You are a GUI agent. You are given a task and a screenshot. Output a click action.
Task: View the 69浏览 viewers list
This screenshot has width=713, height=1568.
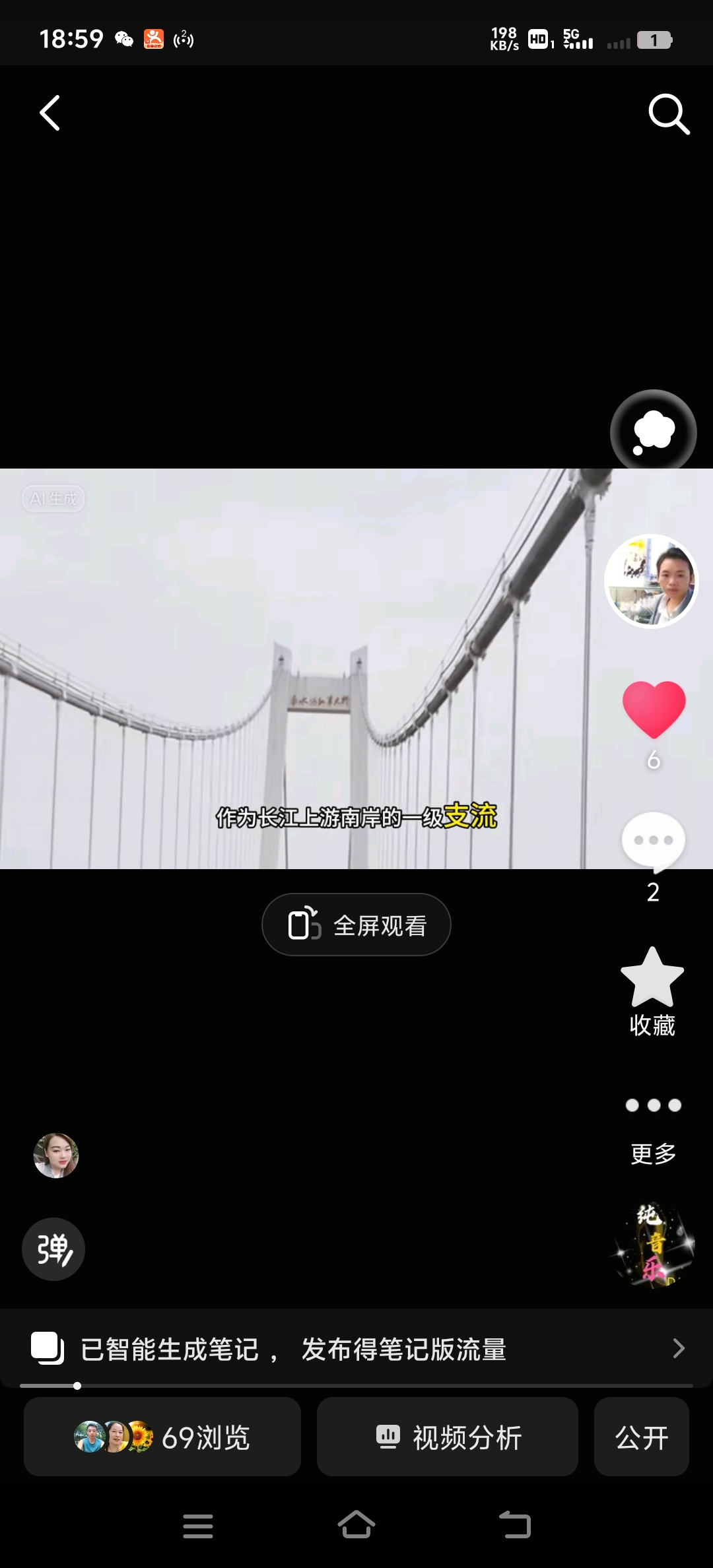coord(162,1437)
